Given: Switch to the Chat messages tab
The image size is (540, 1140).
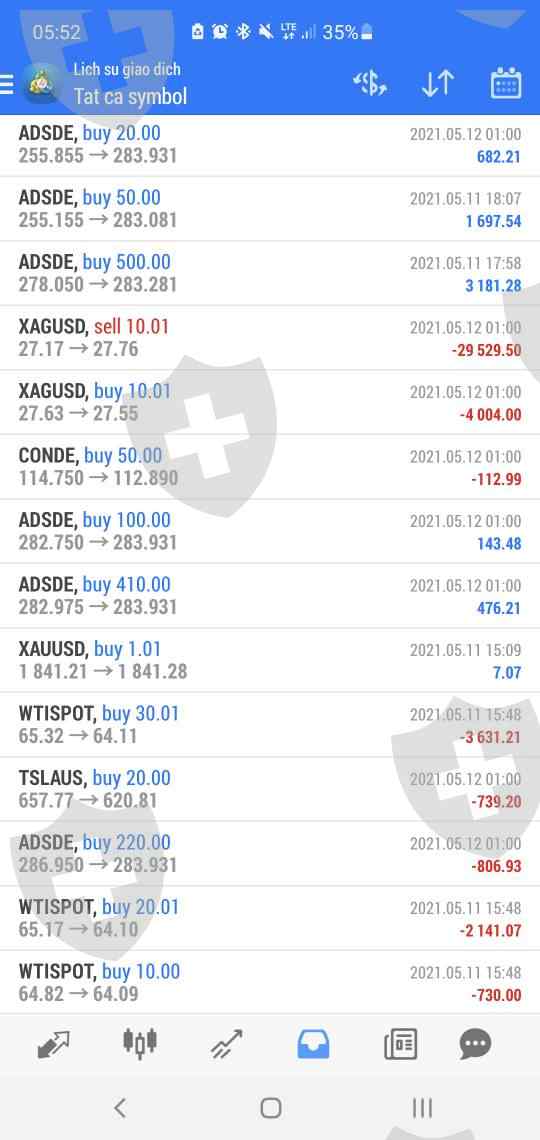Looking at the screenshot, I should click(475, 1045).
